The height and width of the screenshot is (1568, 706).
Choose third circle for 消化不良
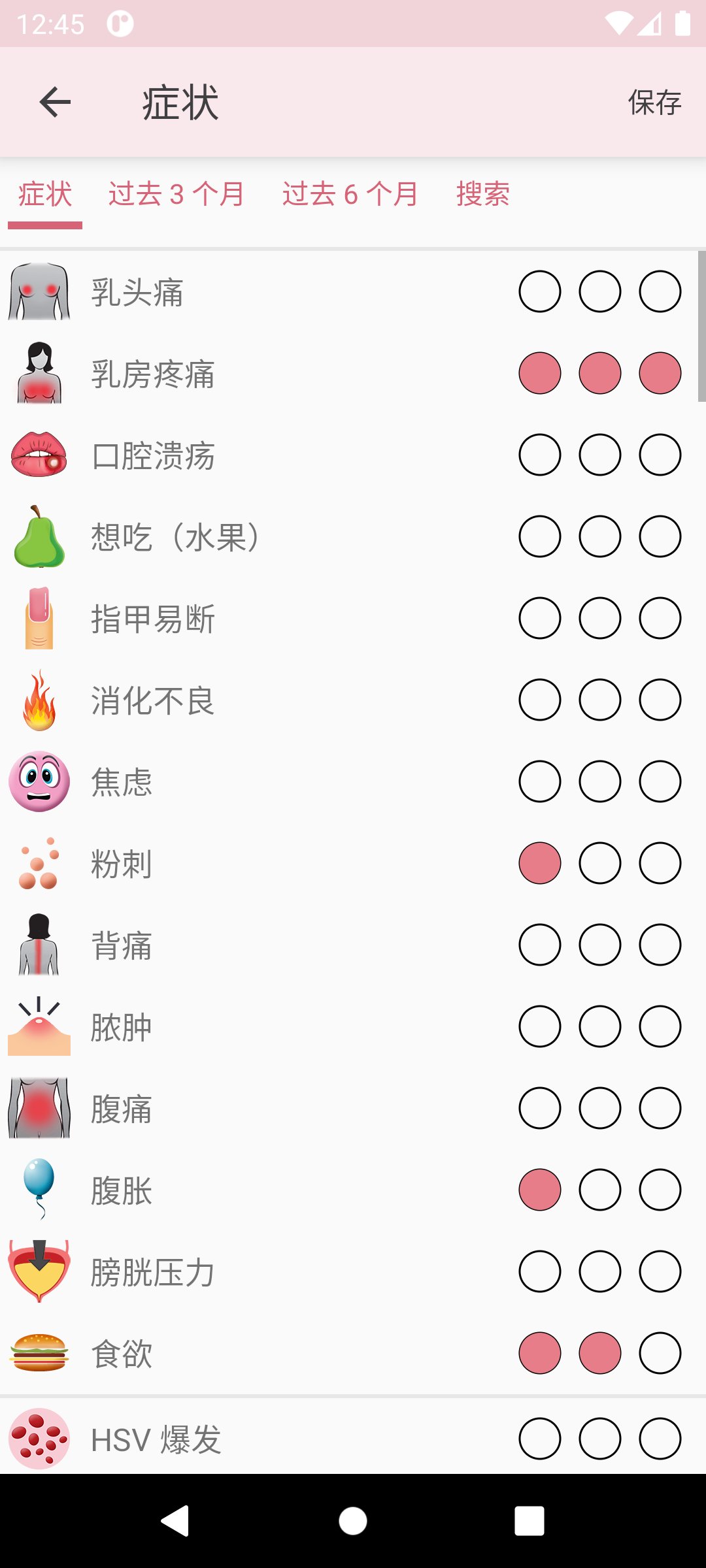pyautogui.click(x=660, y=700)
